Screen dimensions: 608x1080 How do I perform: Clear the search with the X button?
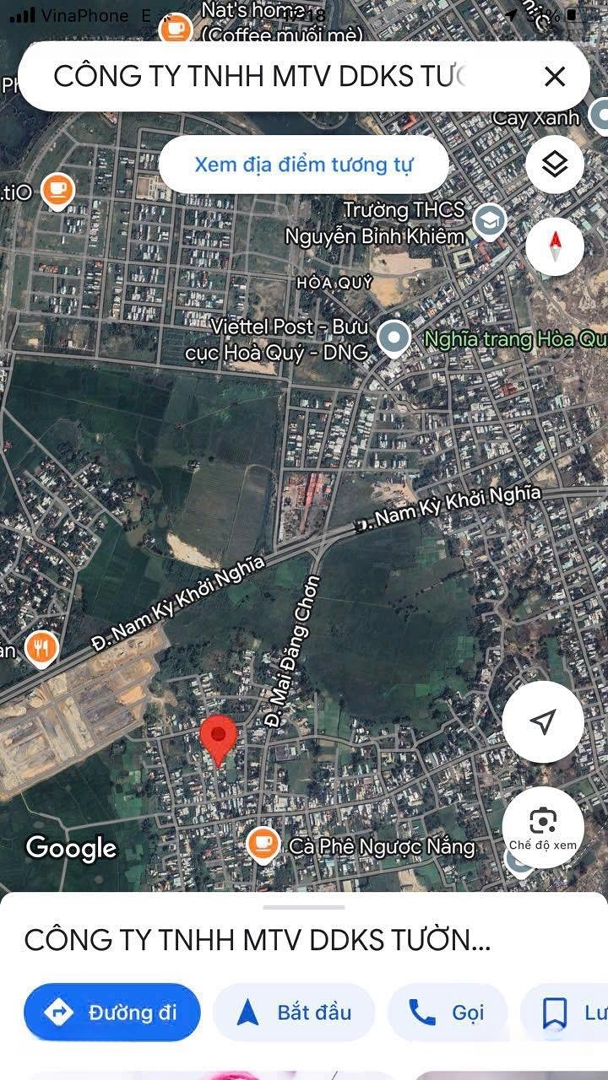click(x=554, y=76)
